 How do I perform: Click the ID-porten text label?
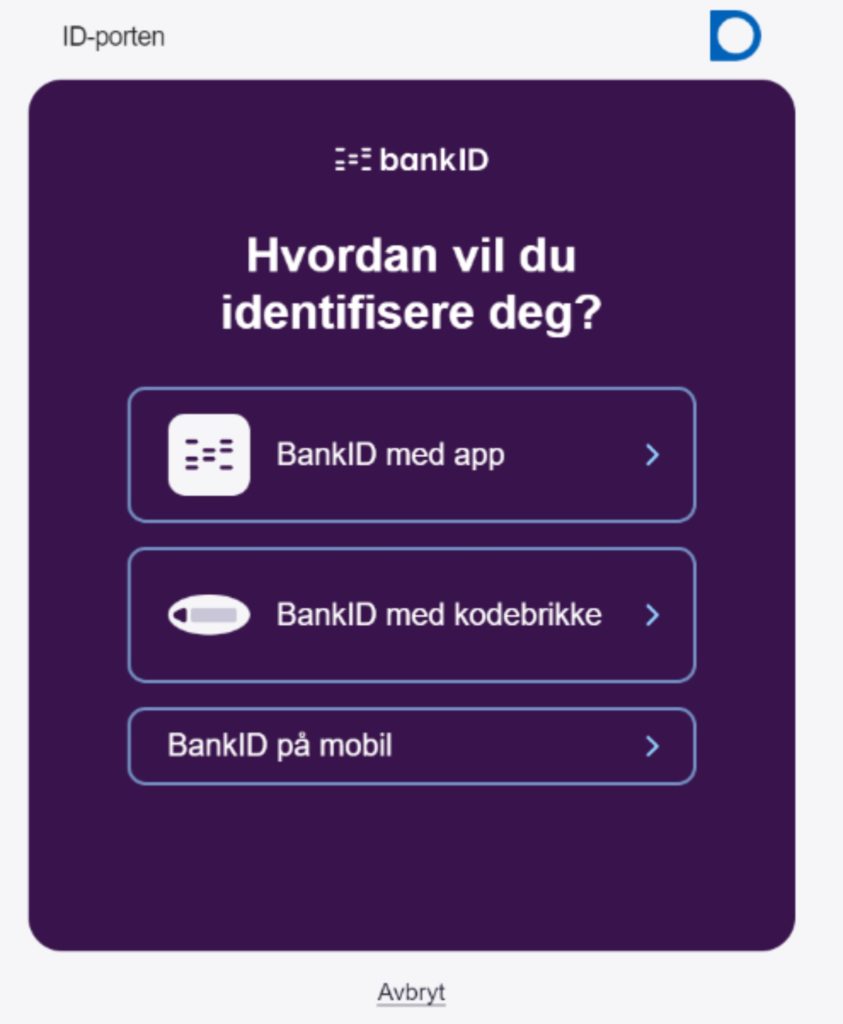click(x=113, y=36)
